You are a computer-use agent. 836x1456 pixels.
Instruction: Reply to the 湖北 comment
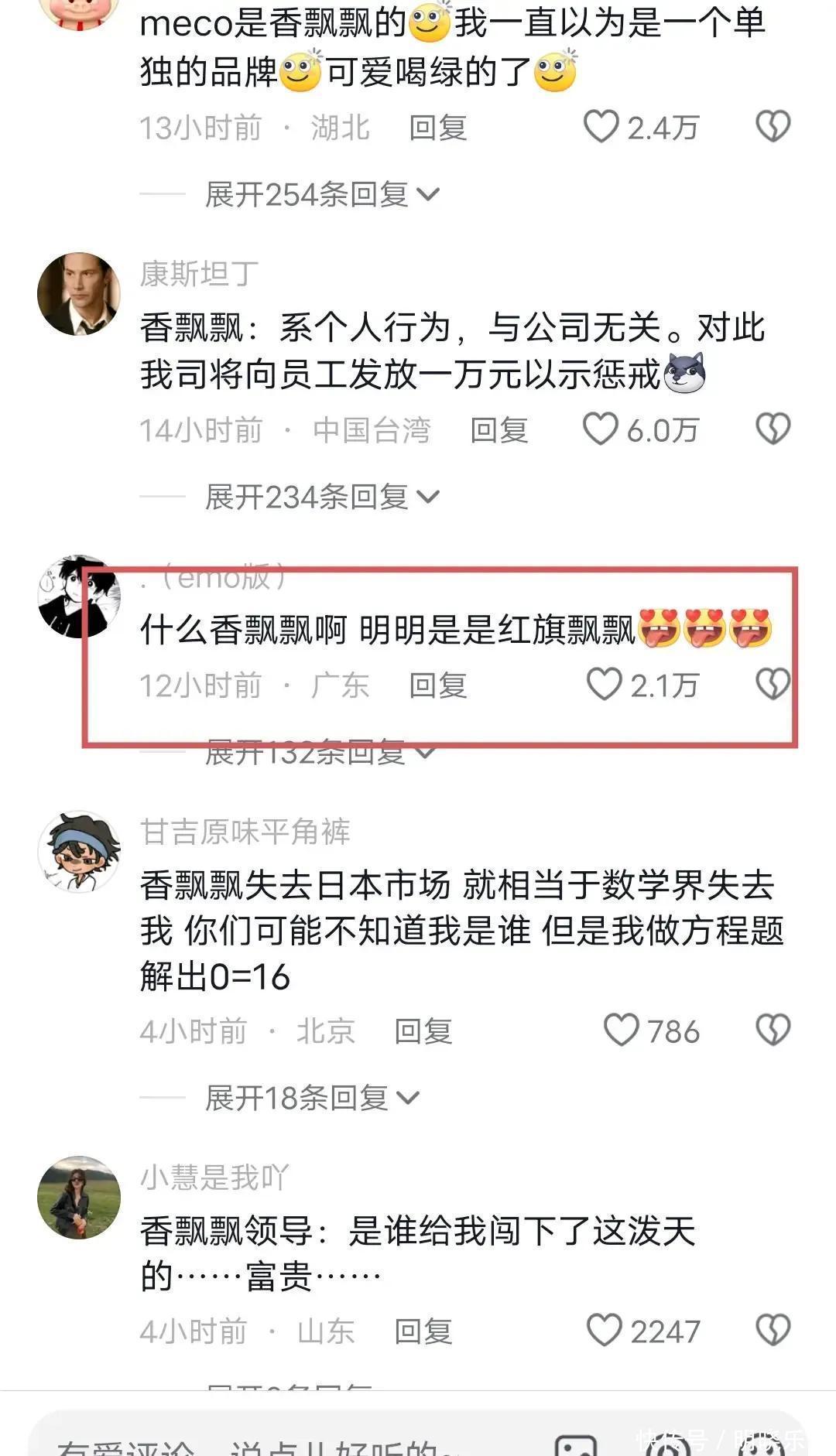coord(437,128)
